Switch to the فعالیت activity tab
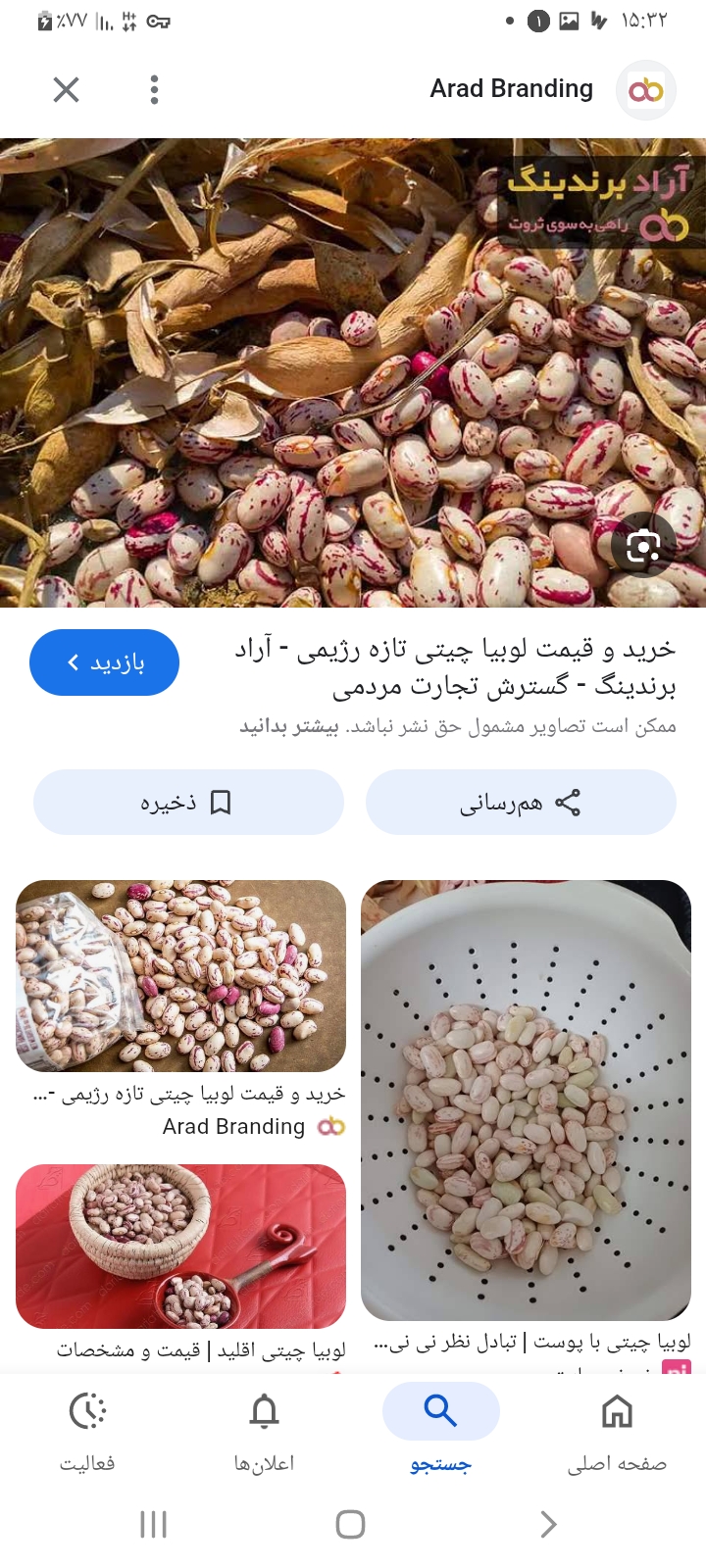 pos(87,1428)
